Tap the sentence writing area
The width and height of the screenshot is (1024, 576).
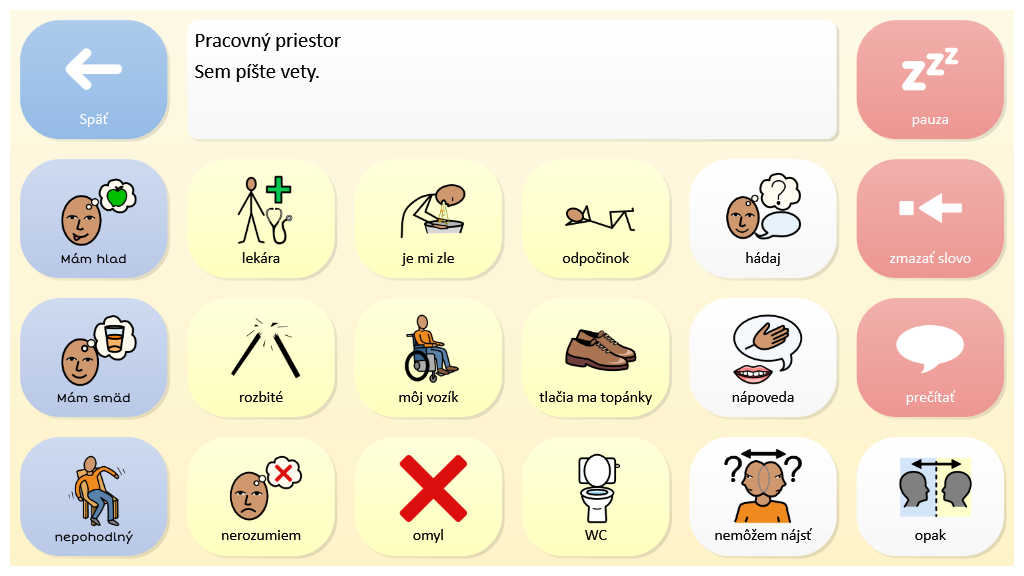[x=511, y=80]
